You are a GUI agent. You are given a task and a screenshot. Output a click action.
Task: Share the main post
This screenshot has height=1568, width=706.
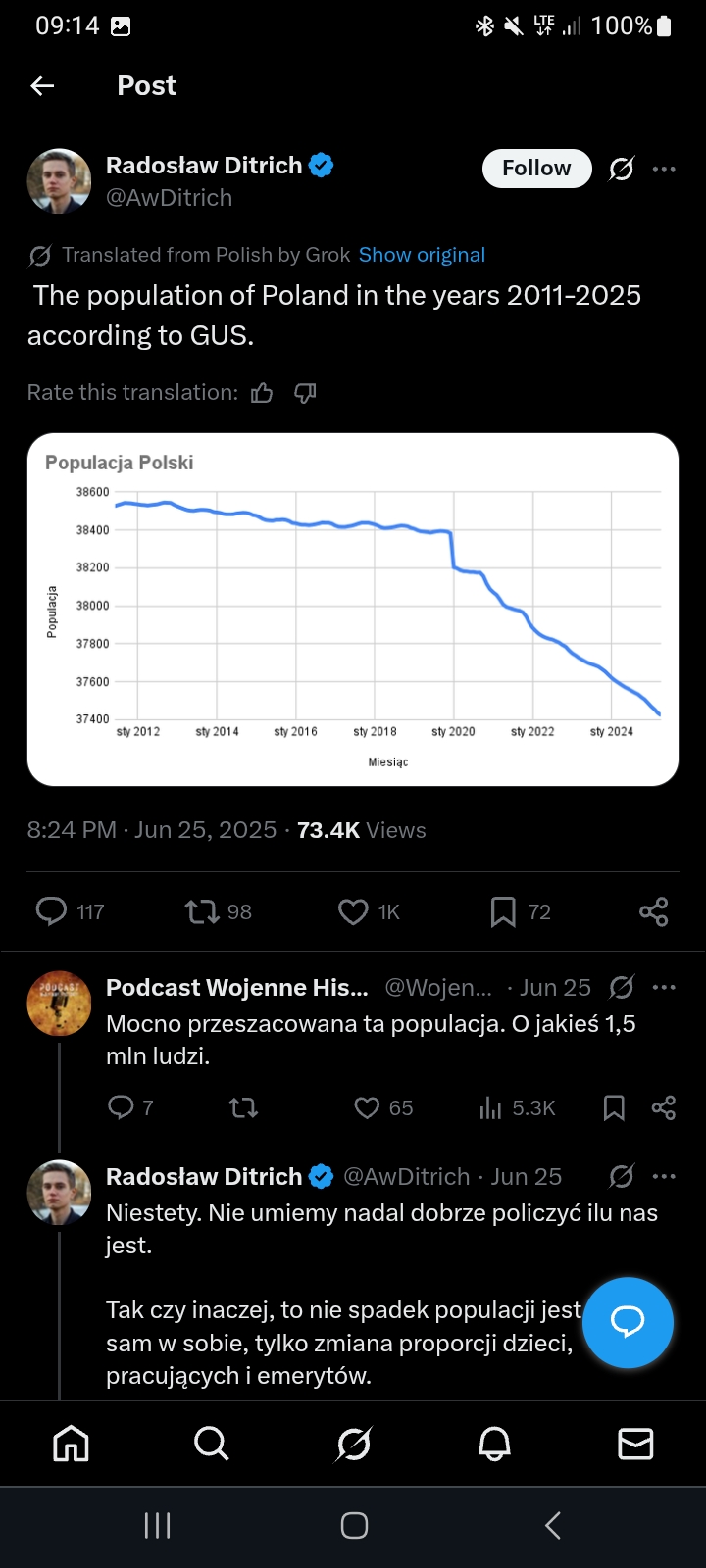coord(653,912)
